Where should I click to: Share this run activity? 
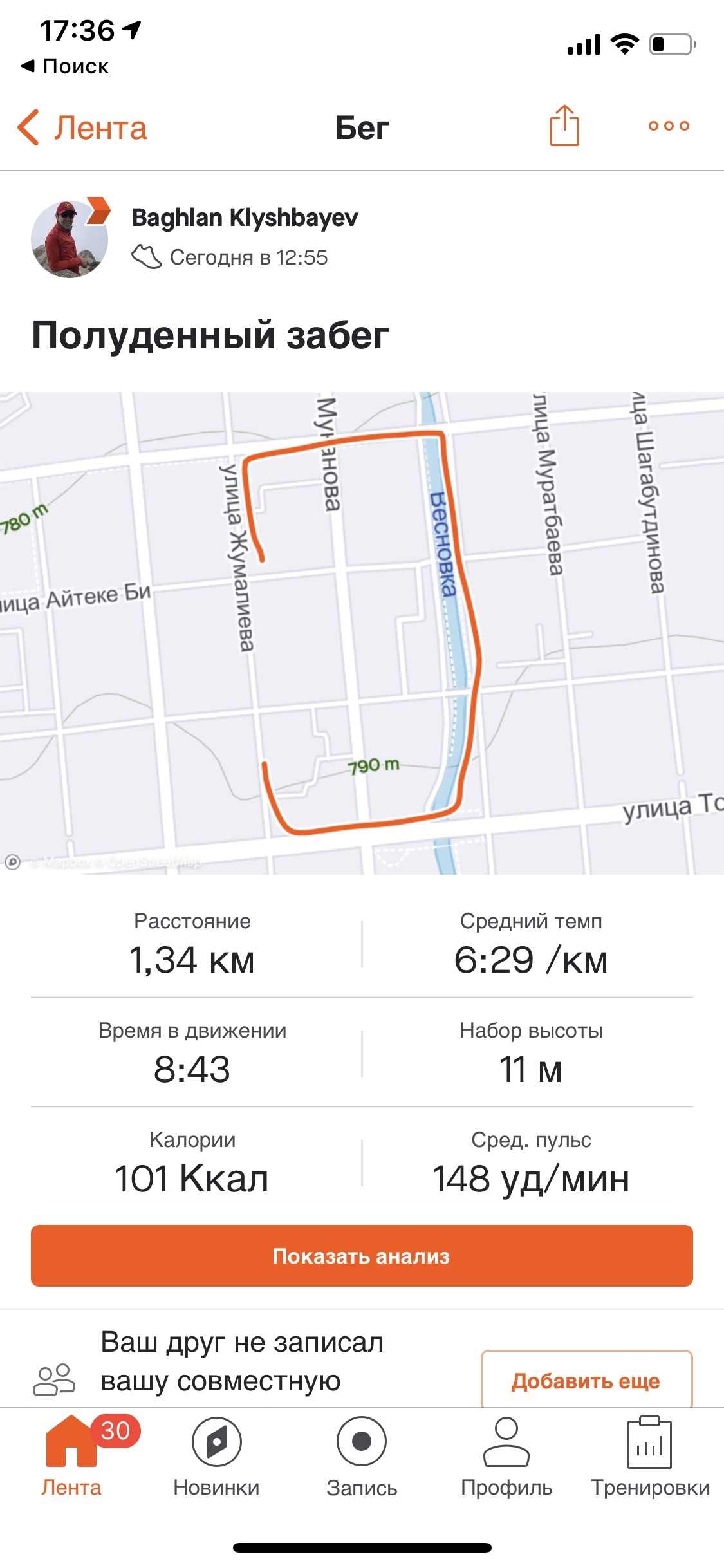click(x=564, y=126)
